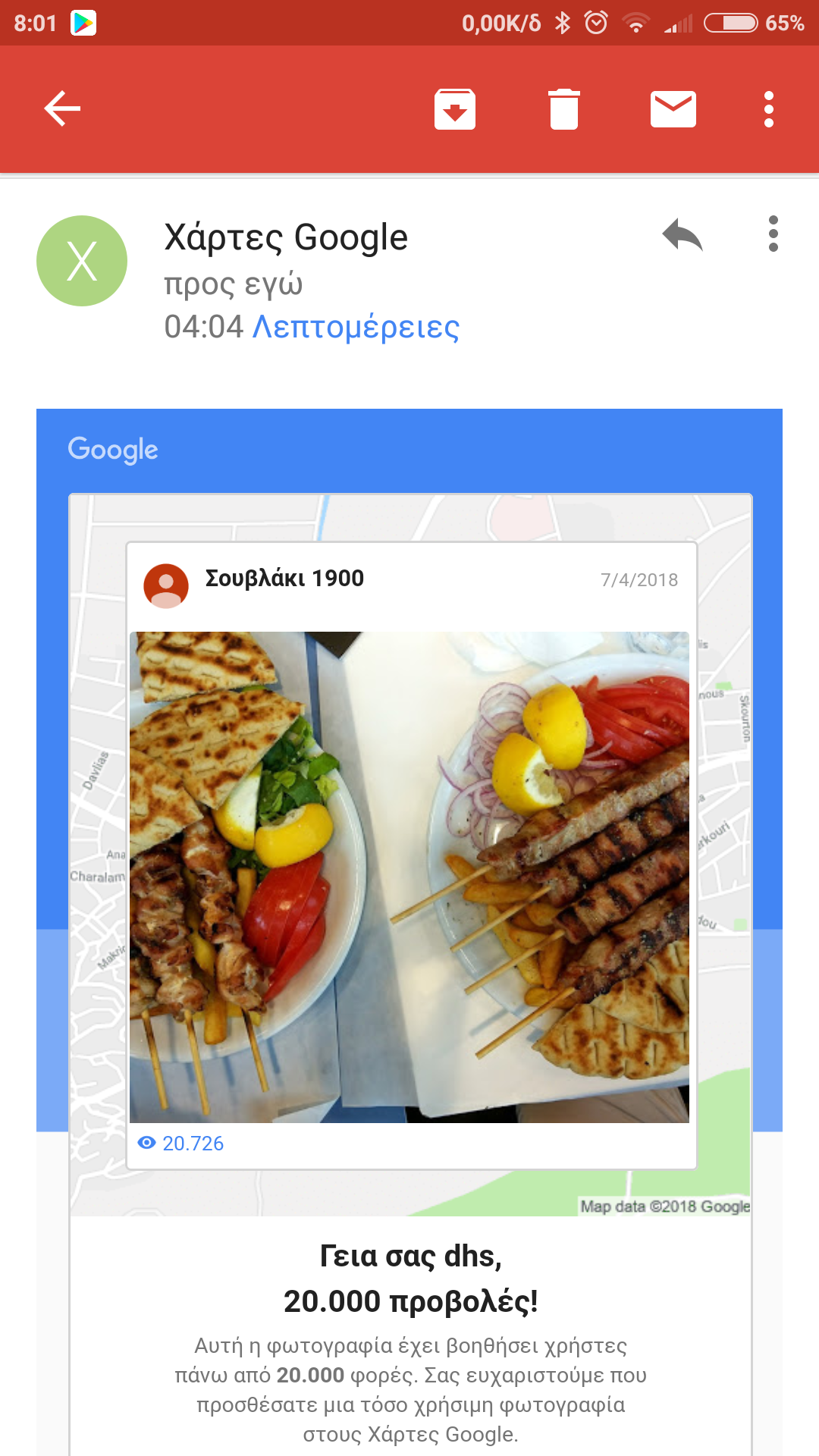Open the Σουβλάκι 1900 photo card
The height and width of the screenshot is (1456, 819).
409,876
